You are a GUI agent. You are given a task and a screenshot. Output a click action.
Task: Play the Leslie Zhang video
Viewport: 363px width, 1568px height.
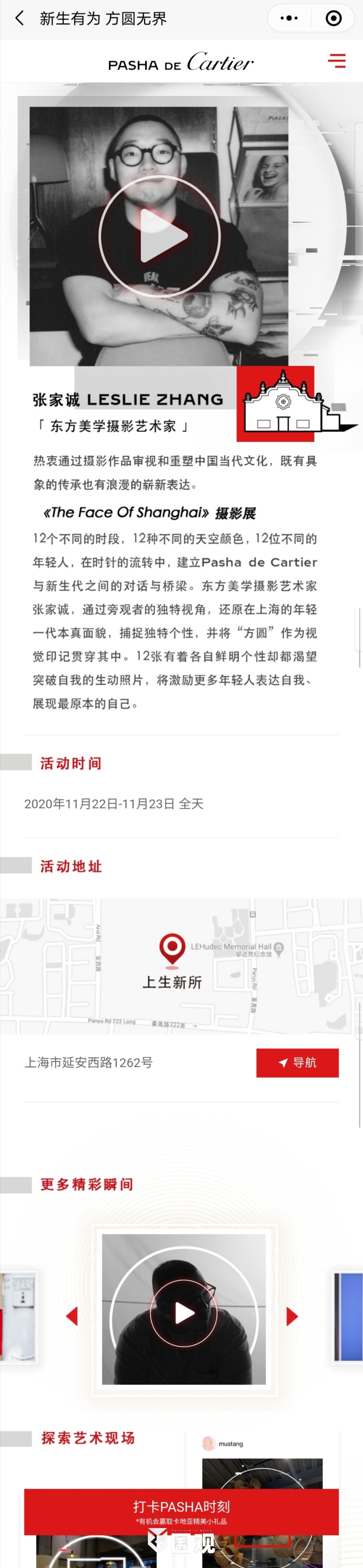coord(160,236)
